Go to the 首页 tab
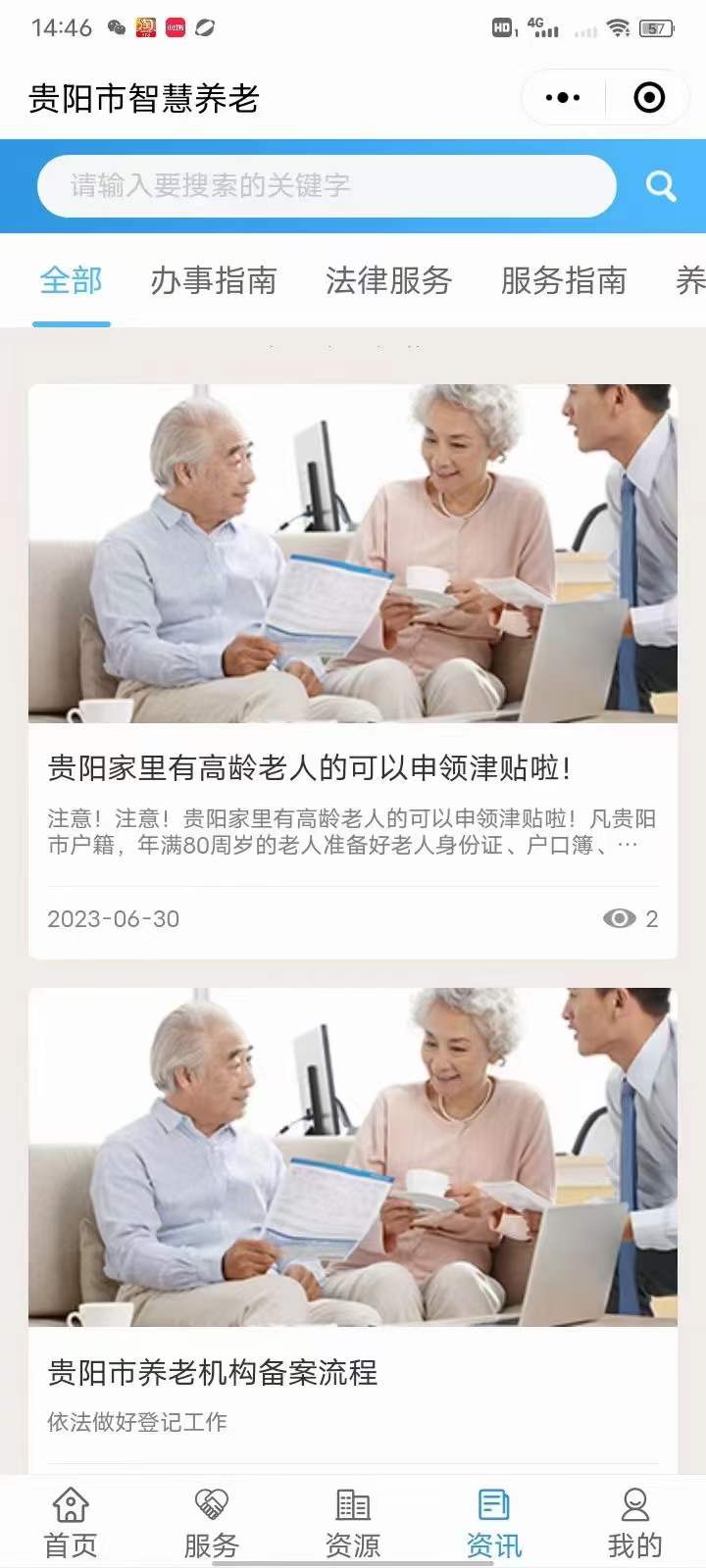This screenshot has height=1568, width=706. (71, 1524)
